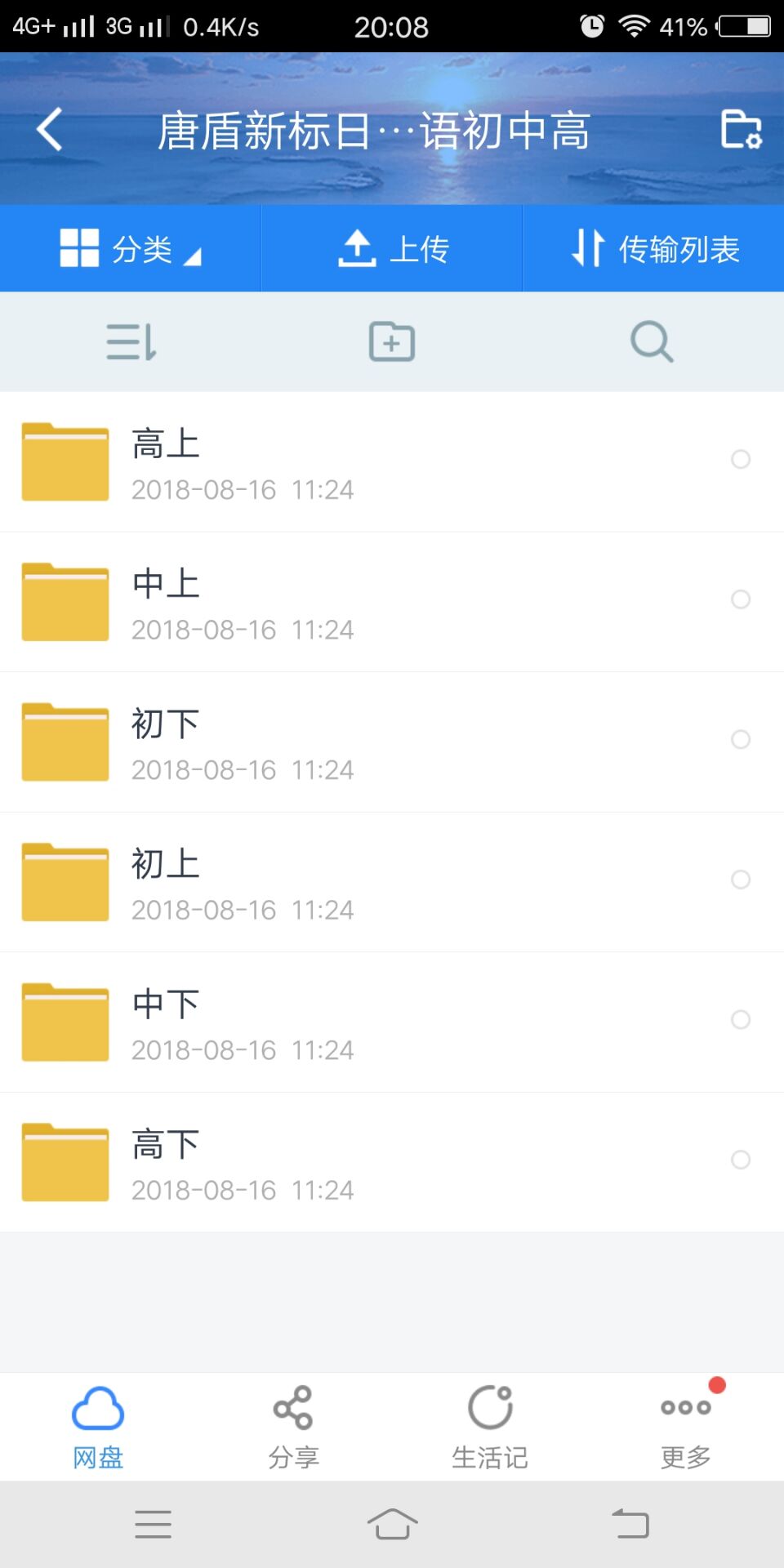The height and width of the screenshot is (1568, 784).
Task: Open the sort order icon
Action: [x=131, y=341]
